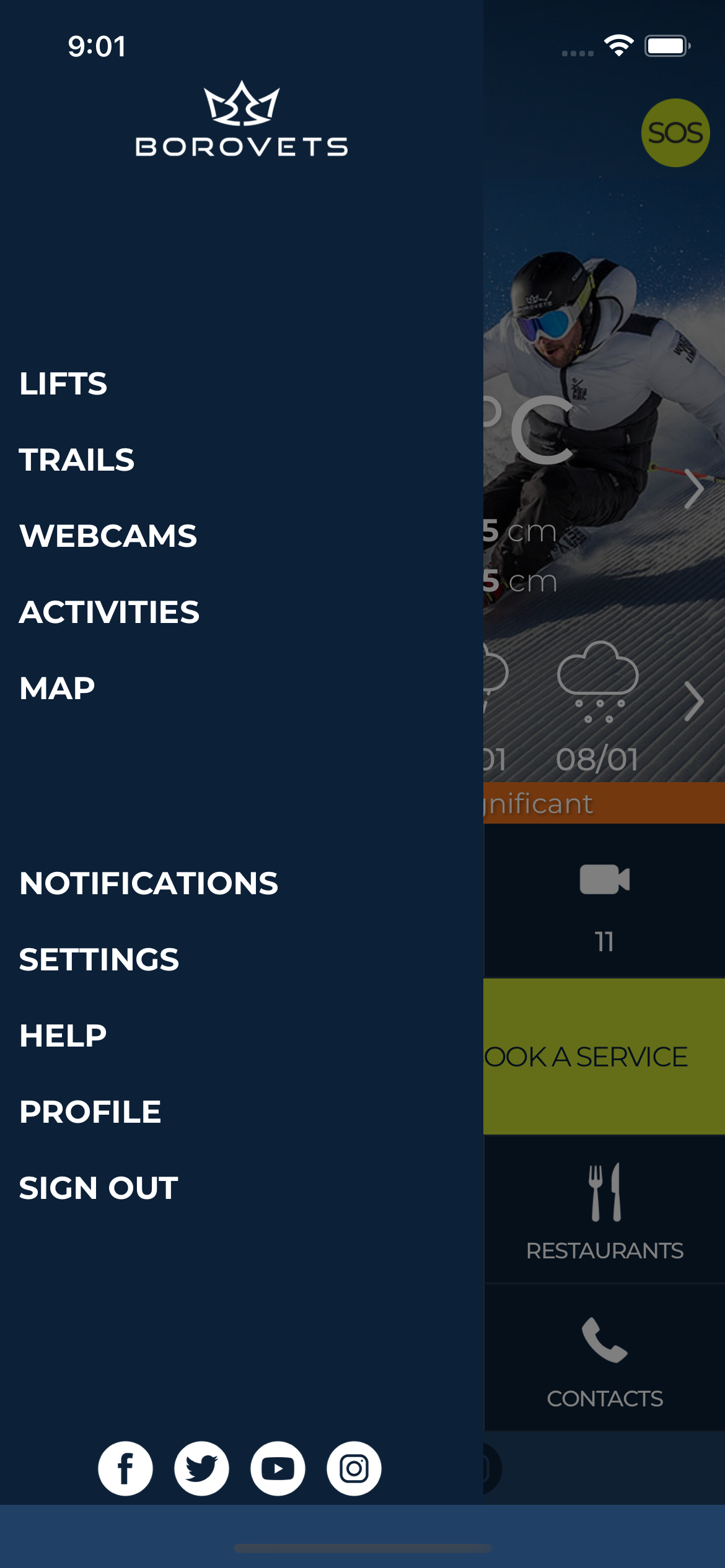This screenshot has width=725, height=1568.
Task: Open the Borovets Facebook page
Action: tap(125, 1468)
